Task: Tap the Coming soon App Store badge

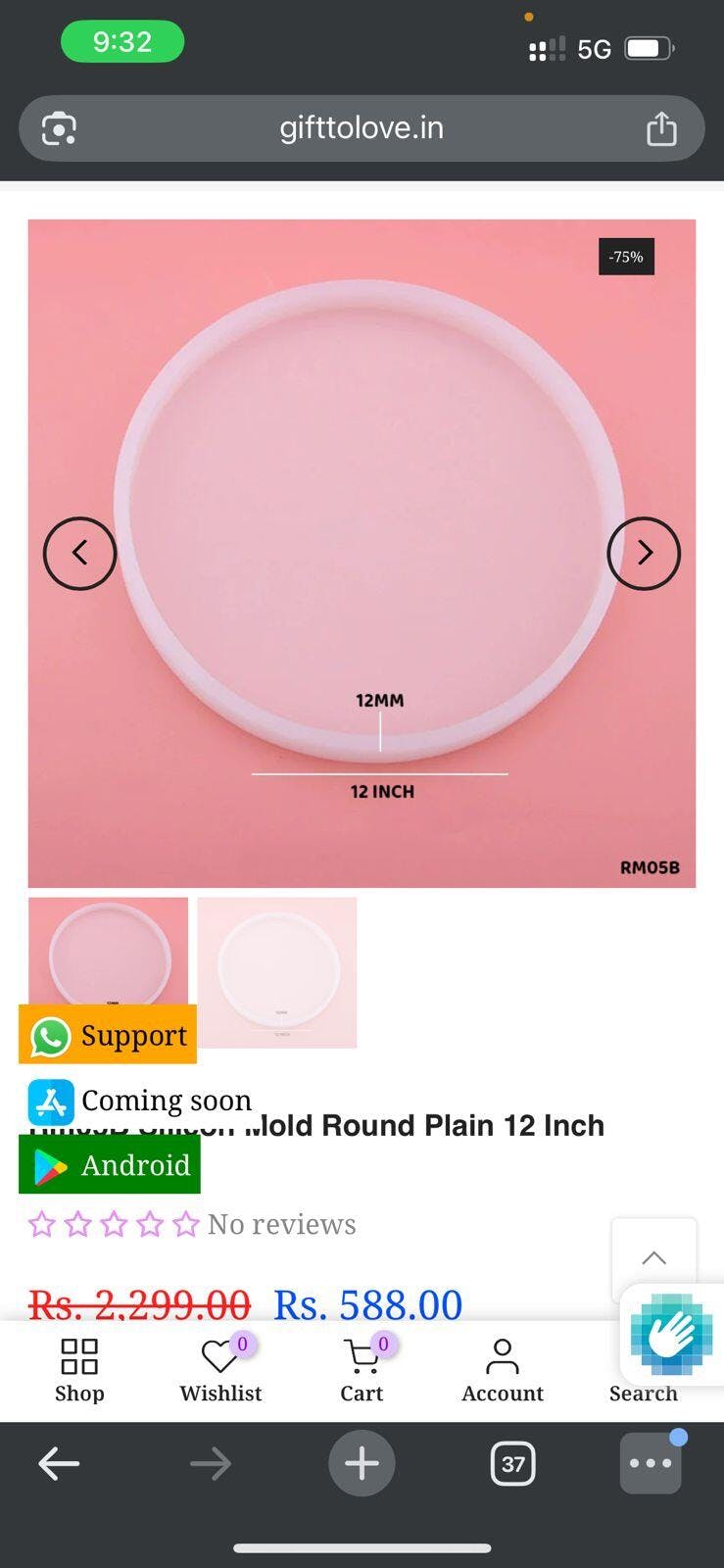Action: 140,1101
